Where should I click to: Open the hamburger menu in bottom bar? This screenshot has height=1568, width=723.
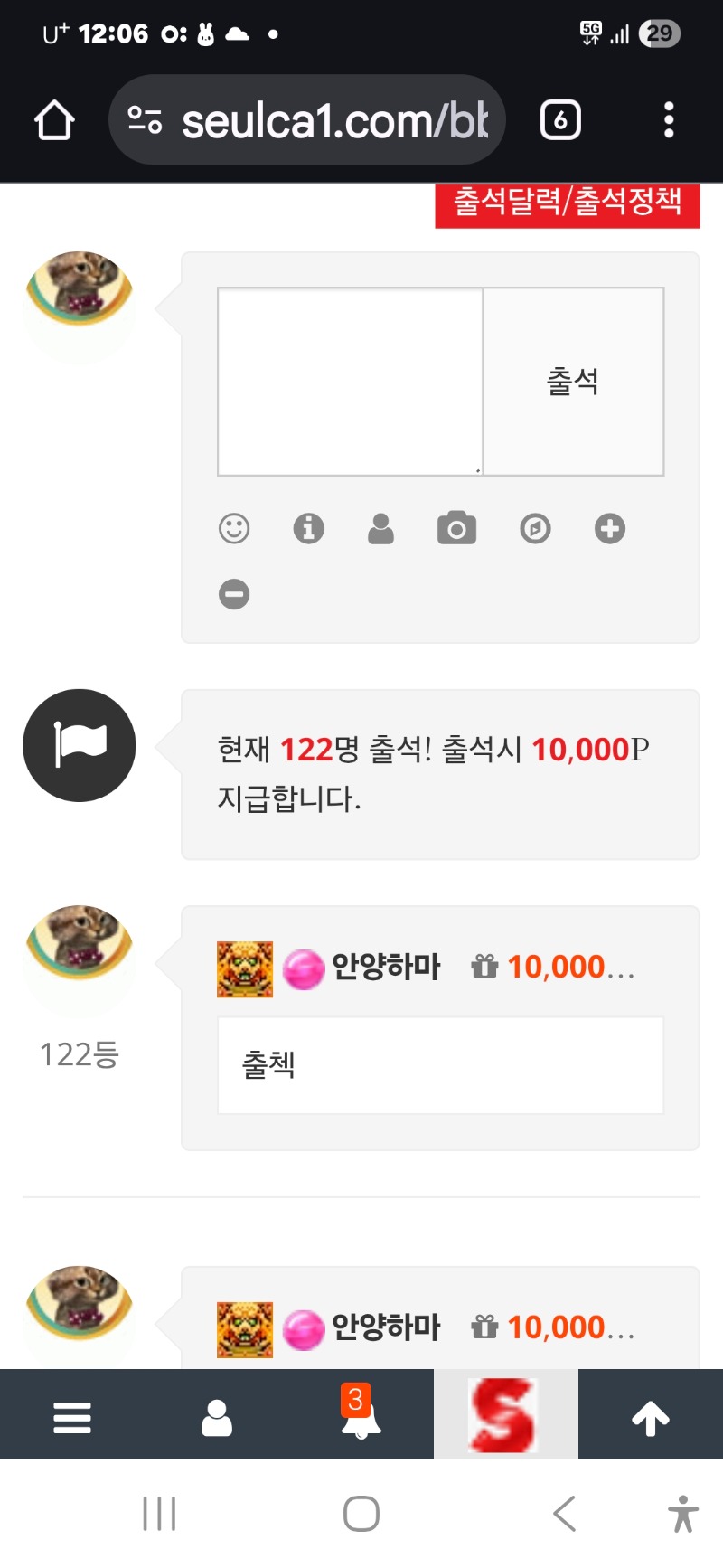click(x=72, y=1417)
